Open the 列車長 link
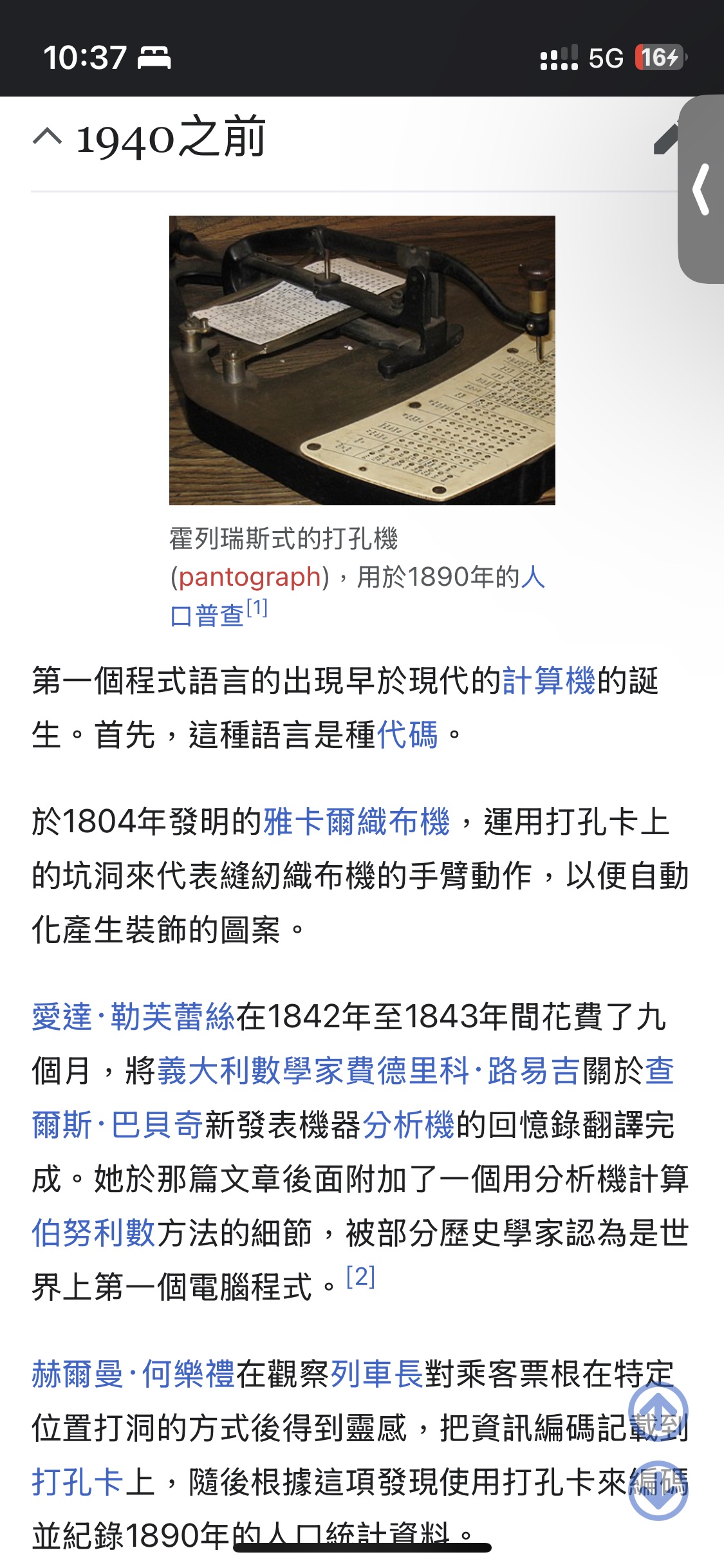The width and height of the screenshot is (724, 1568). tap(377, 1374)
